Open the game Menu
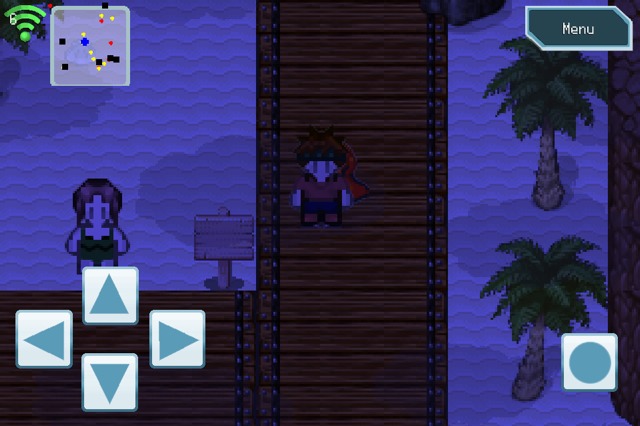640x426 pixels. pos(578,29)
